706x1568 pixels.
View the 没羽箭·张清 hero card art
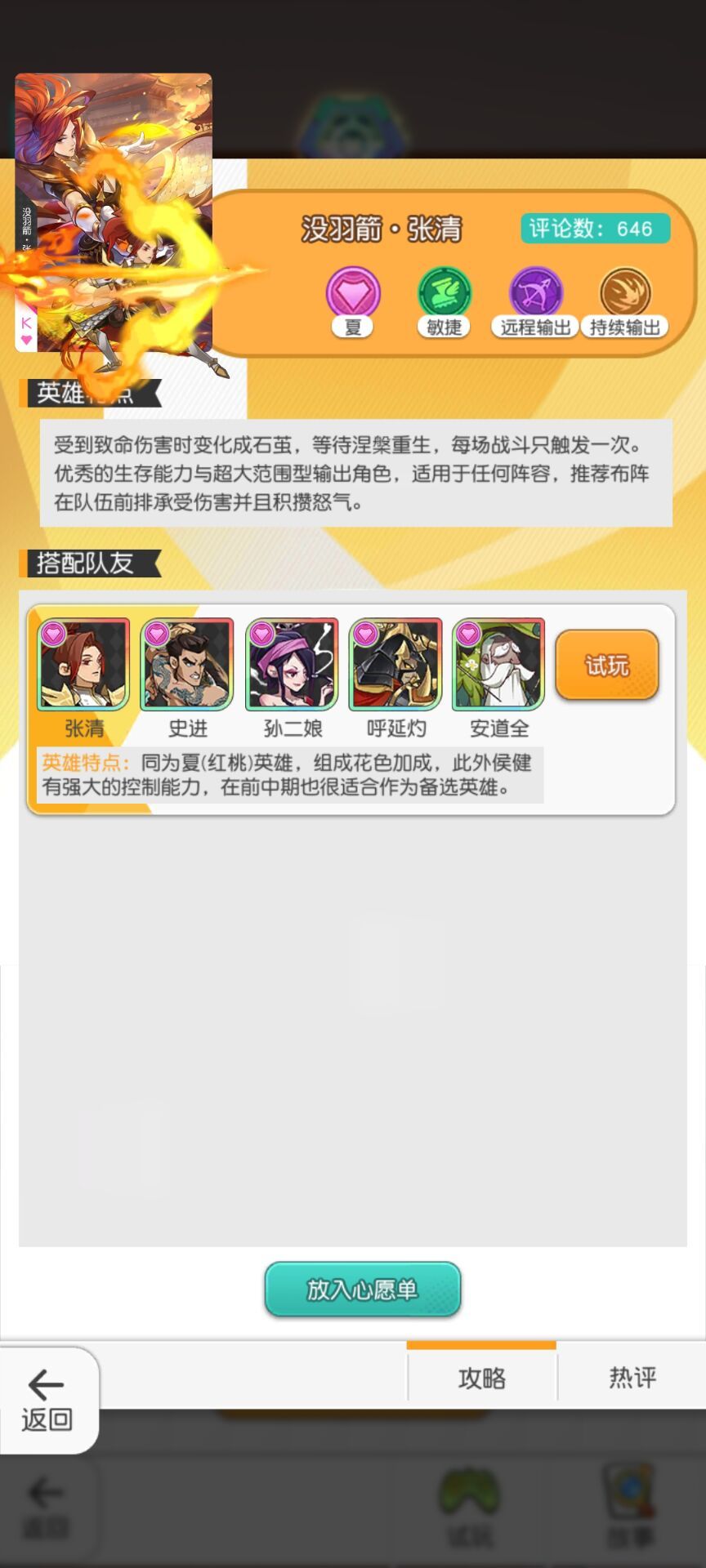(x=114, y=212)
